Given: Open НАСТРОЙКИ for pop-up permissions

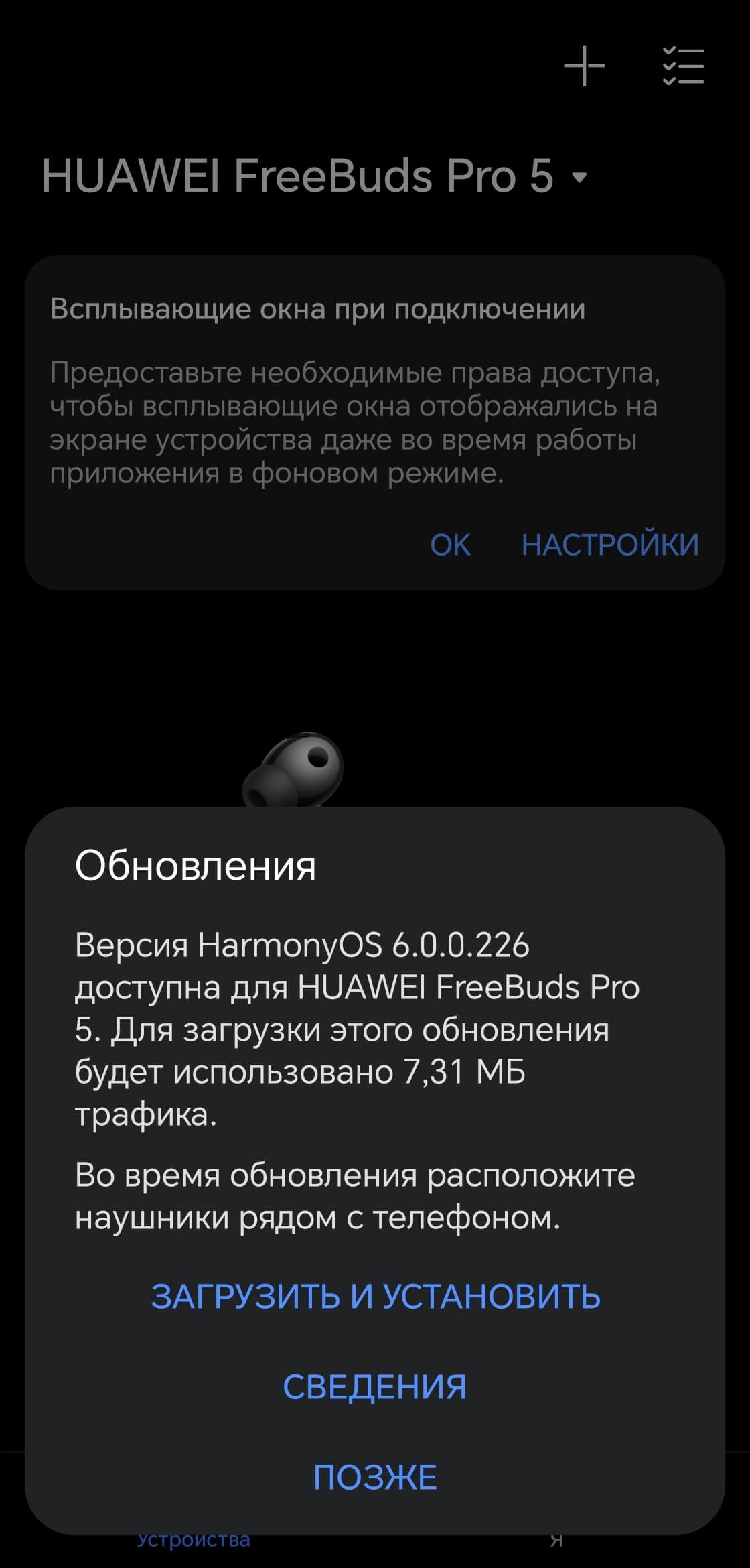Looking at the screenshot, I should click(x=610, y=544).
